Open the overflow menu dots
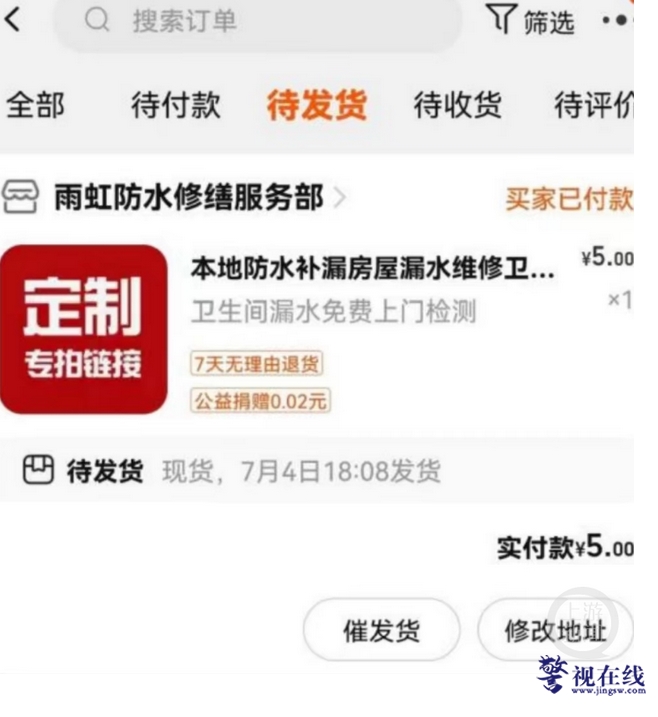The height and width of the screenshot is (717, 658). pos(617,21)
